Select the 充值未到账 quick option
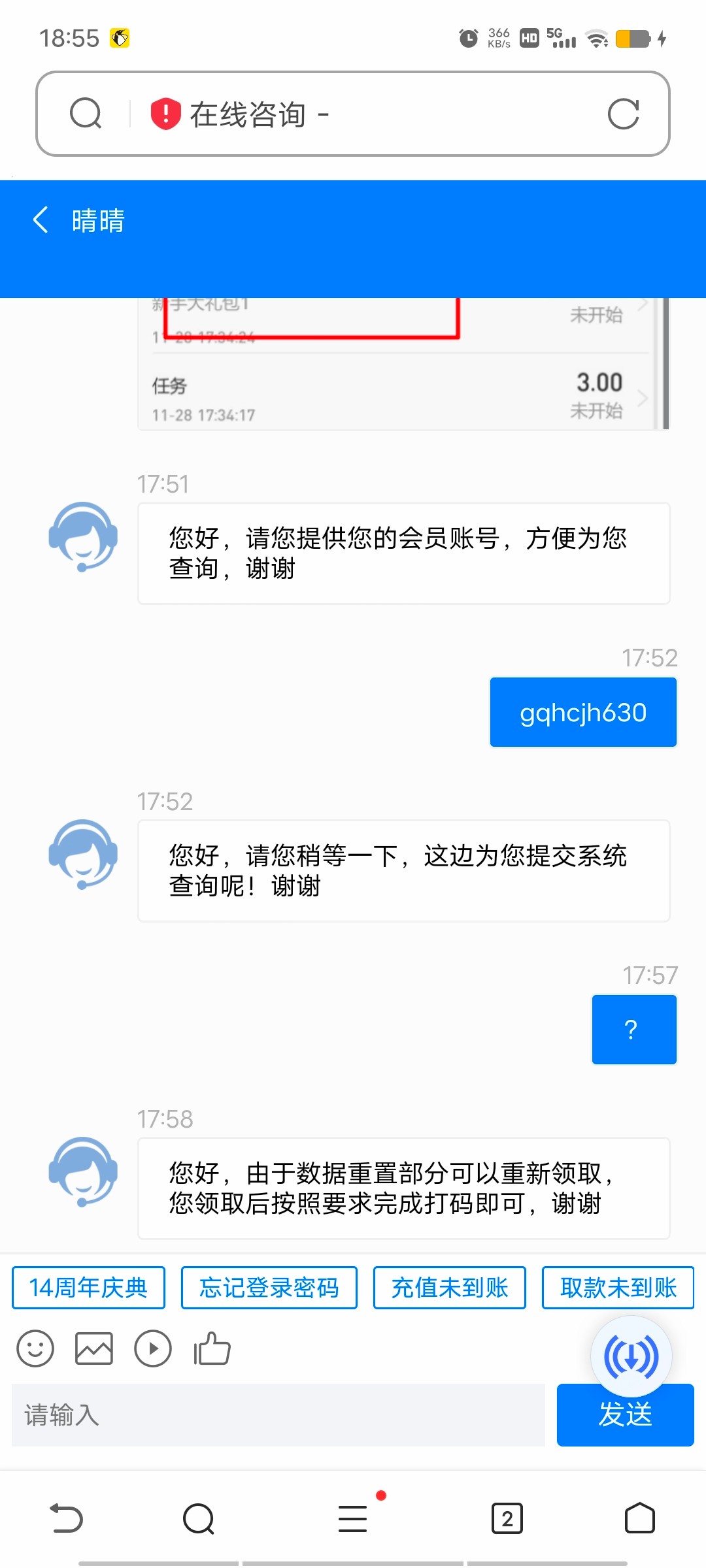Screen dimensions: 706x1568 tap(450, 1288)
